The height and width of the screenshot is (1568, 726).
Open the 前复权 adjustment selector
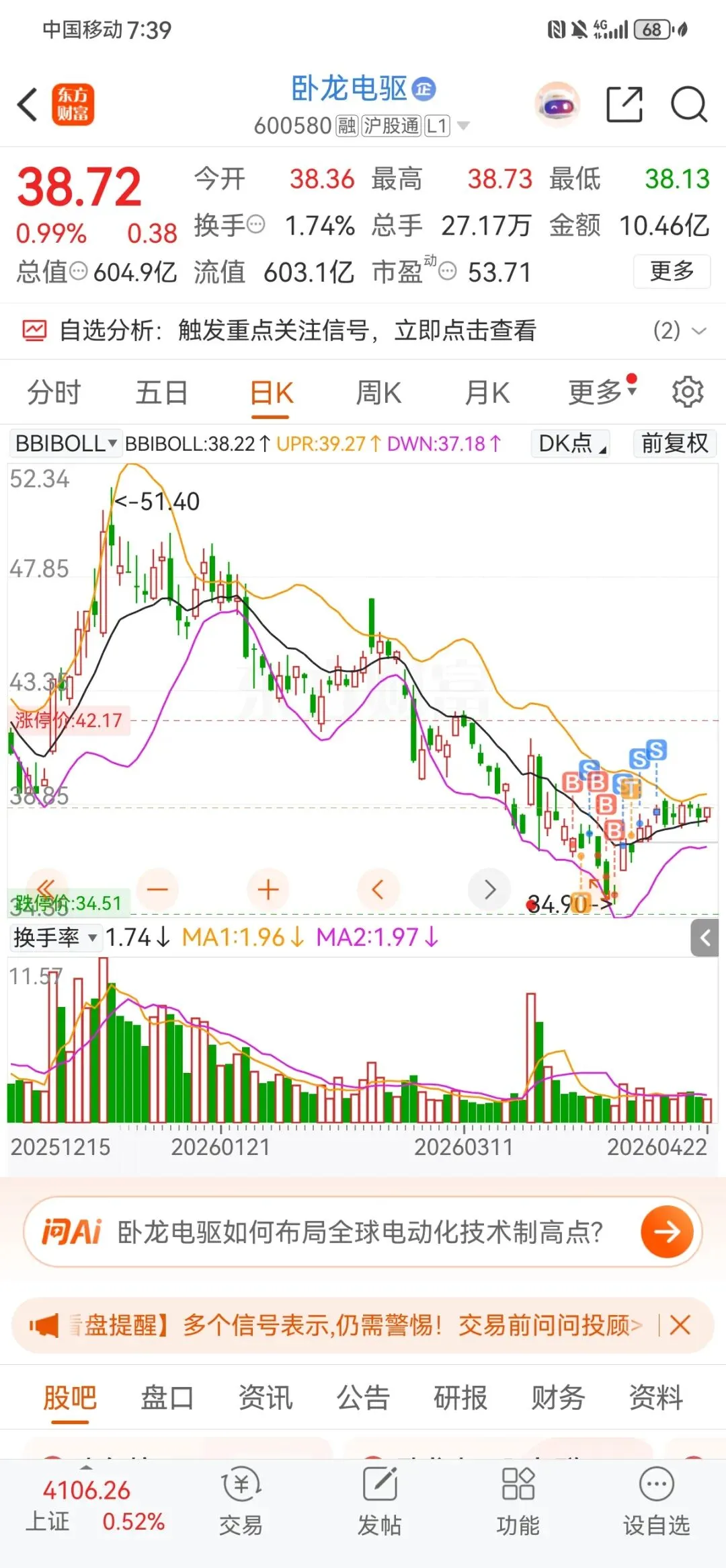674,443
